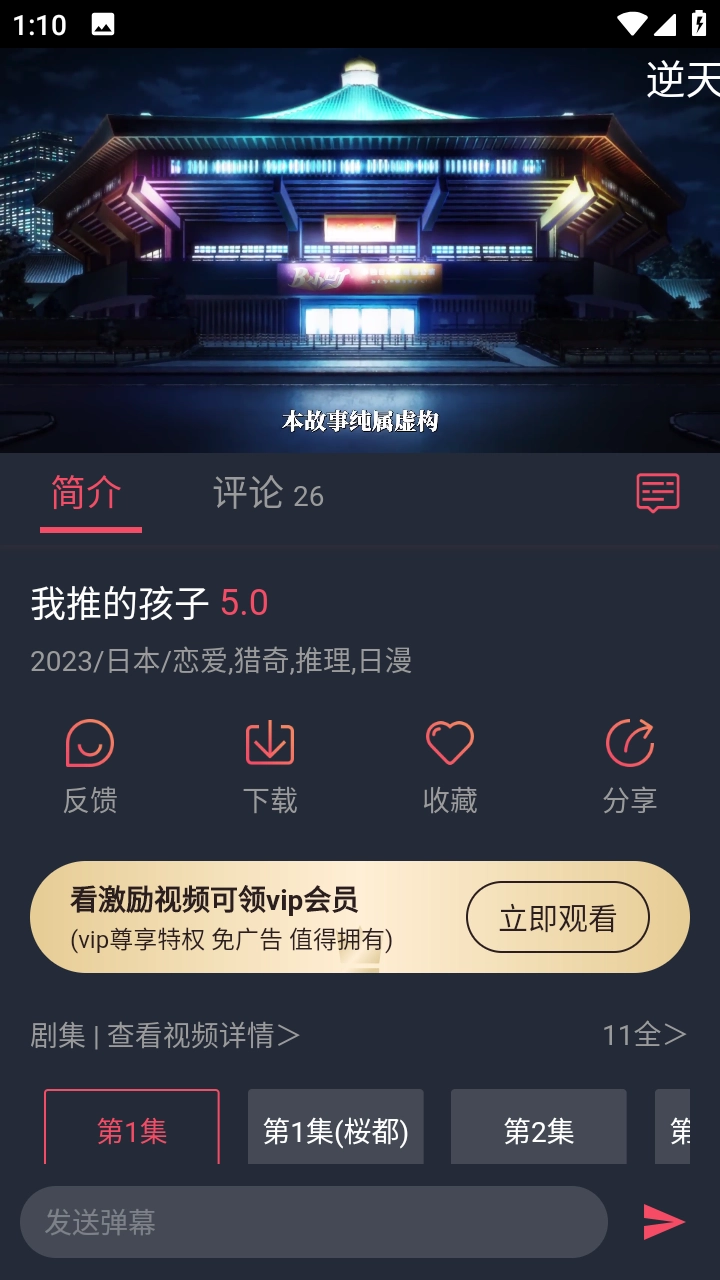
Task: Play episode 第1集
Action: point(130,1127)
